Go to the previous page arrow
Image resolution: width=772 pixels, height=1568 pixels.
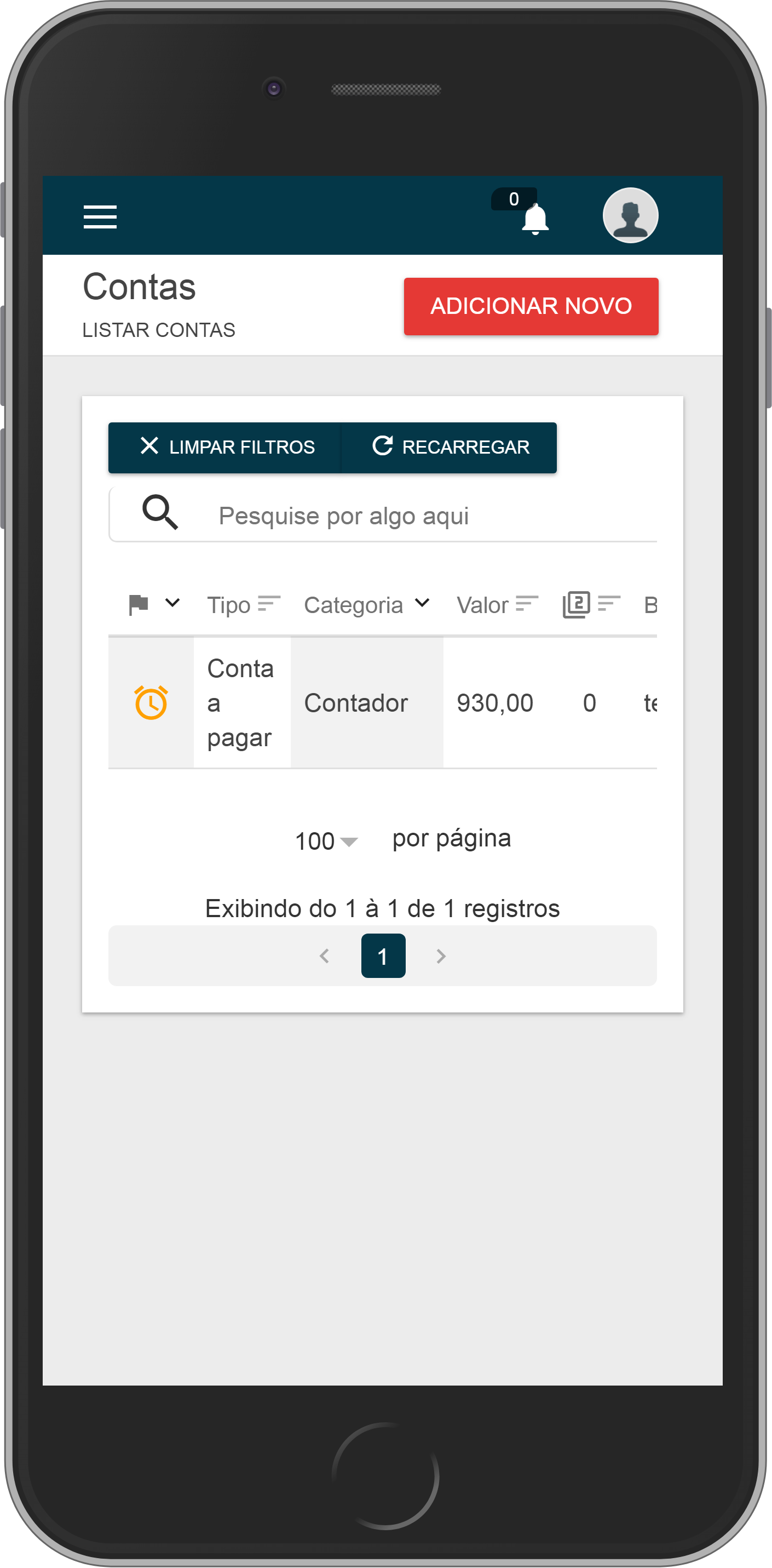[324, 956]
